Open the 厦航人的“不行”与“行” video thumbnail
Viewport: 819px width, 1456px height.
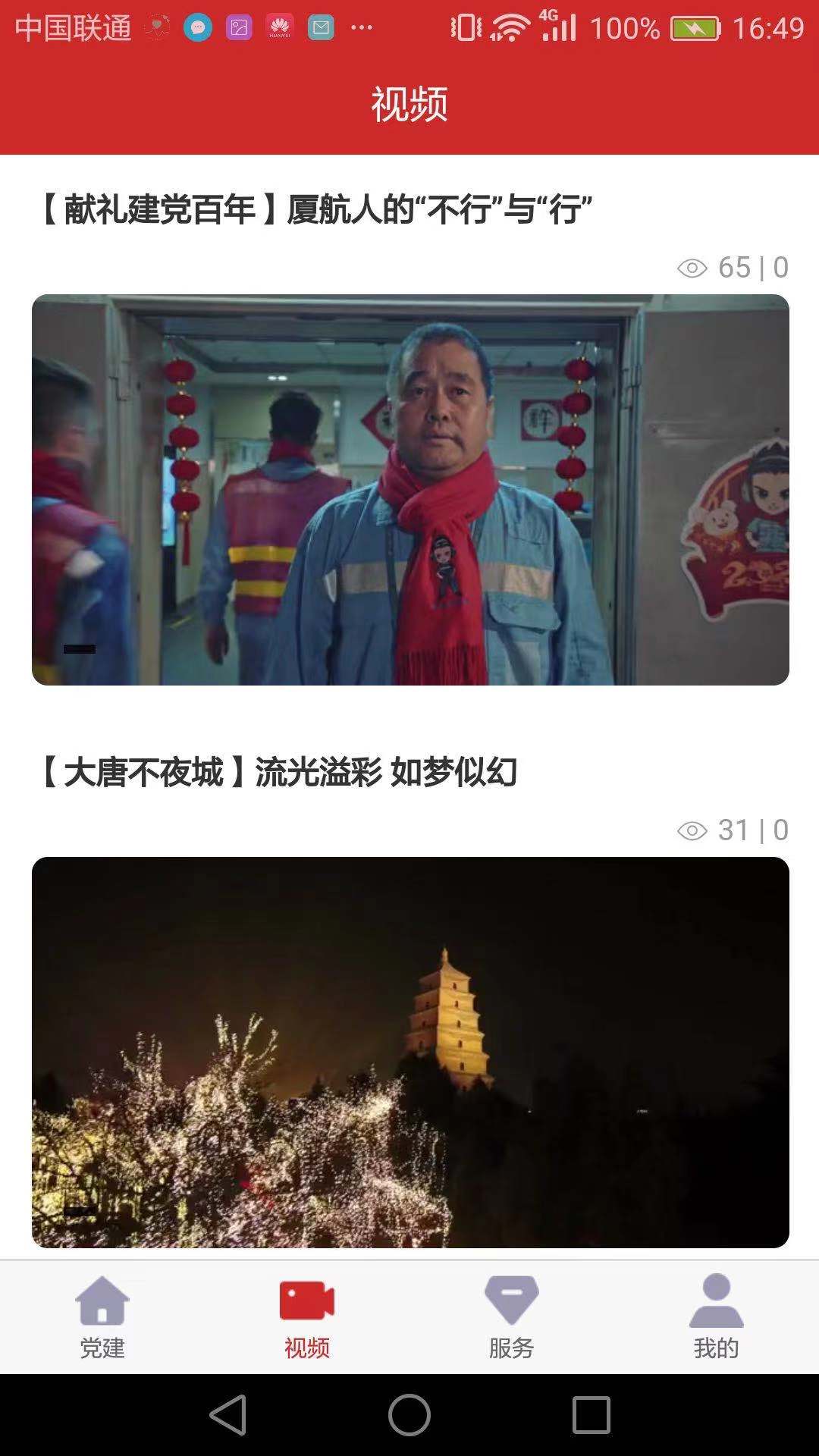click(409, 489)
